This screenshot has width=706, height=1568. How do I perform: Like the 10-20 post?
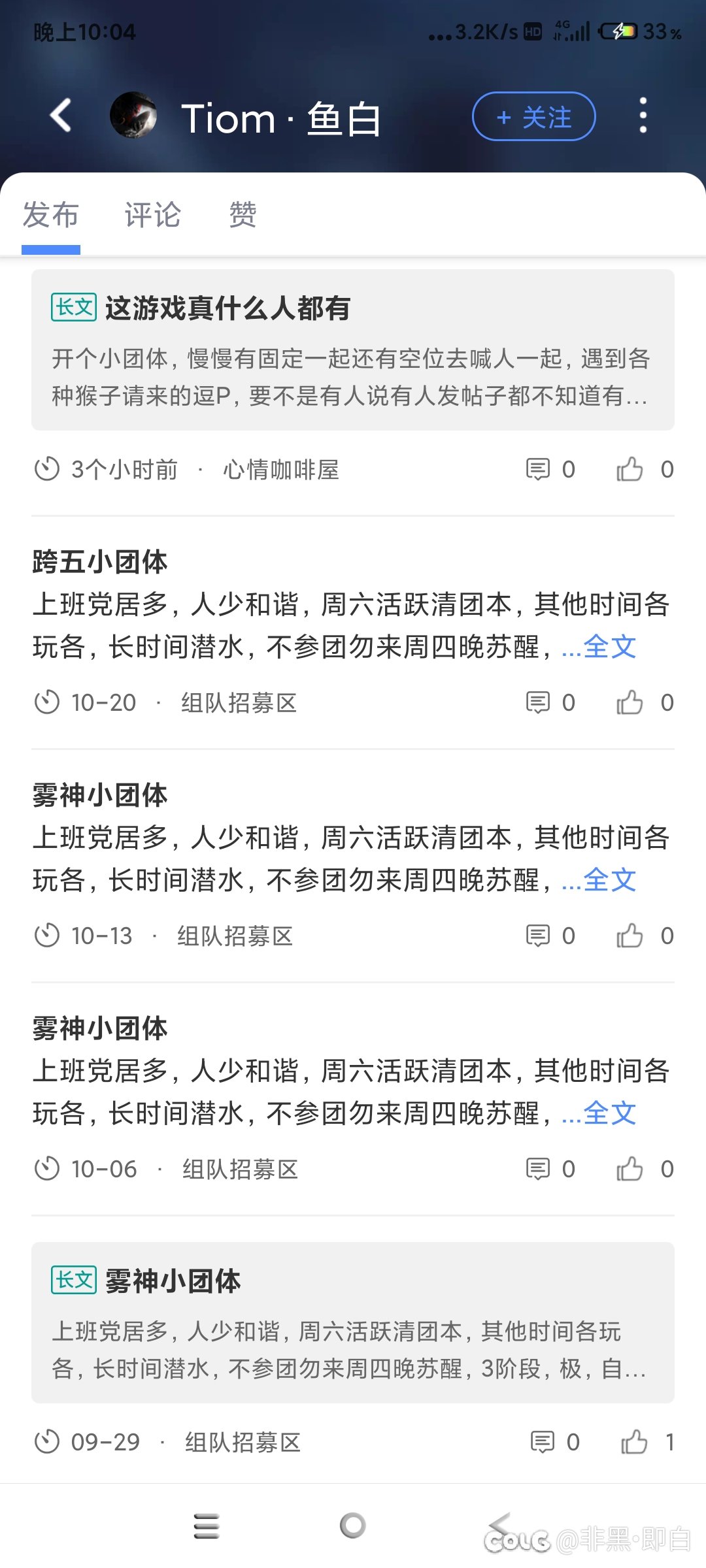[630, 702]
